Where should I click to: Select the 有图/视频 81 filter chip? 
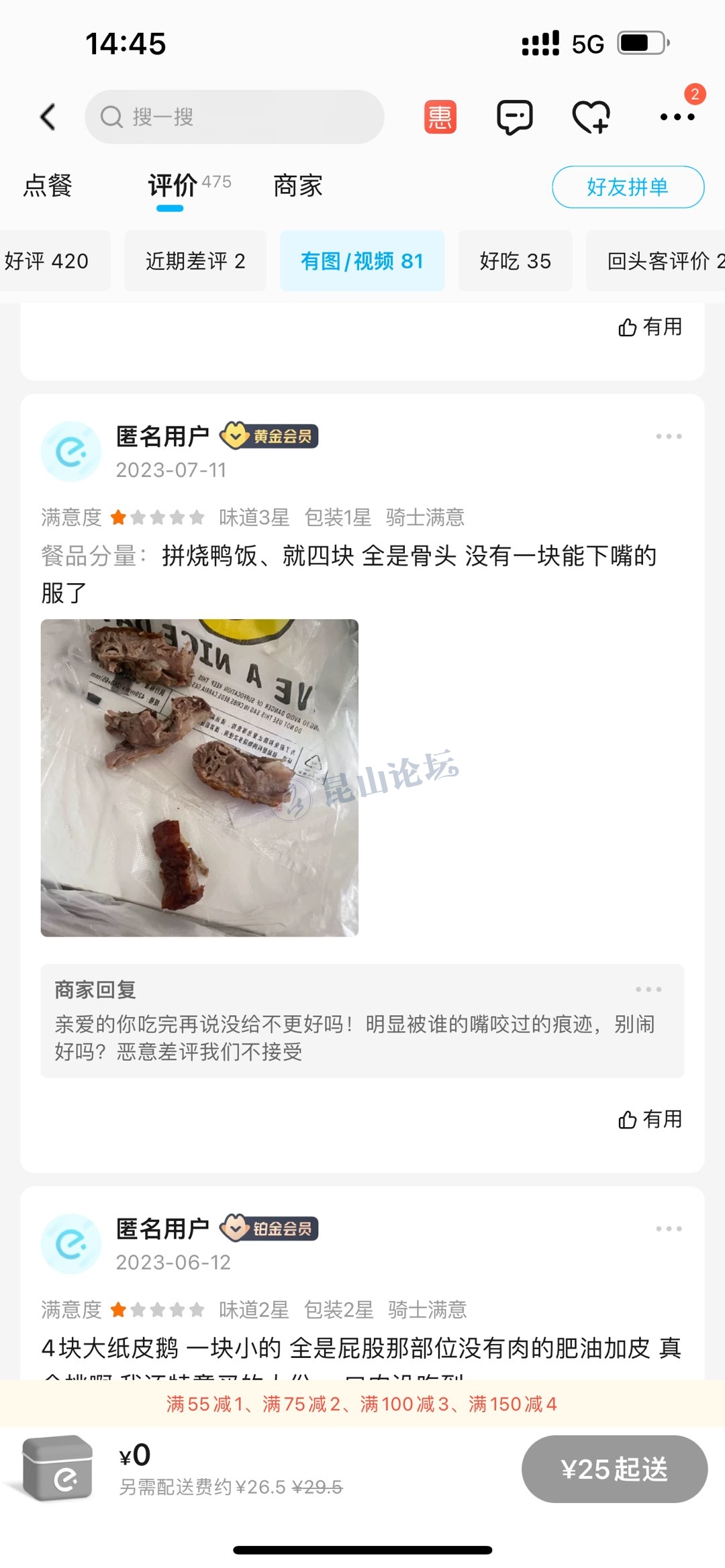coord(362,261)
